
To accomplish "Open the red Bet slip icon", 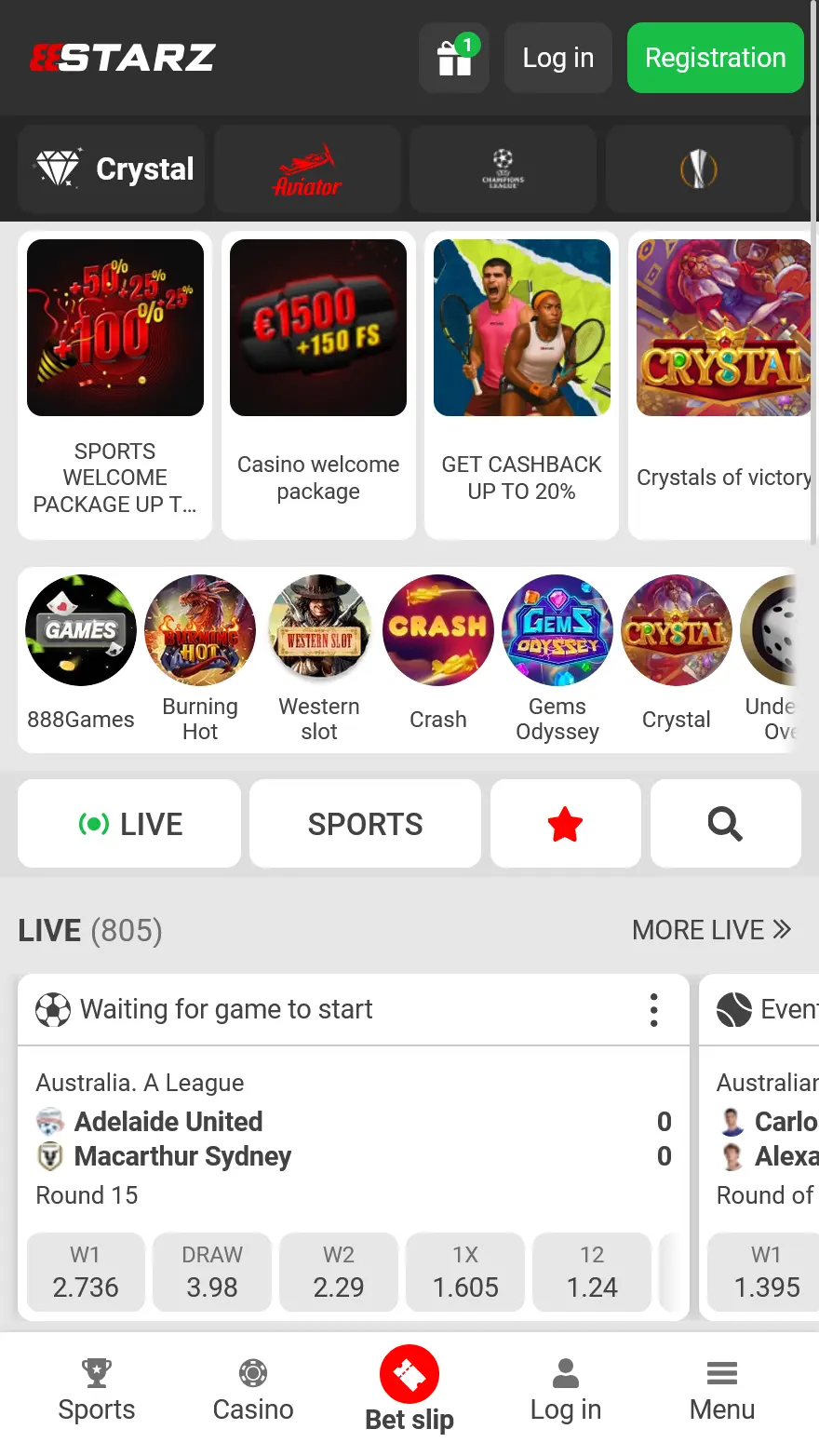I will tap(409, 1374).
